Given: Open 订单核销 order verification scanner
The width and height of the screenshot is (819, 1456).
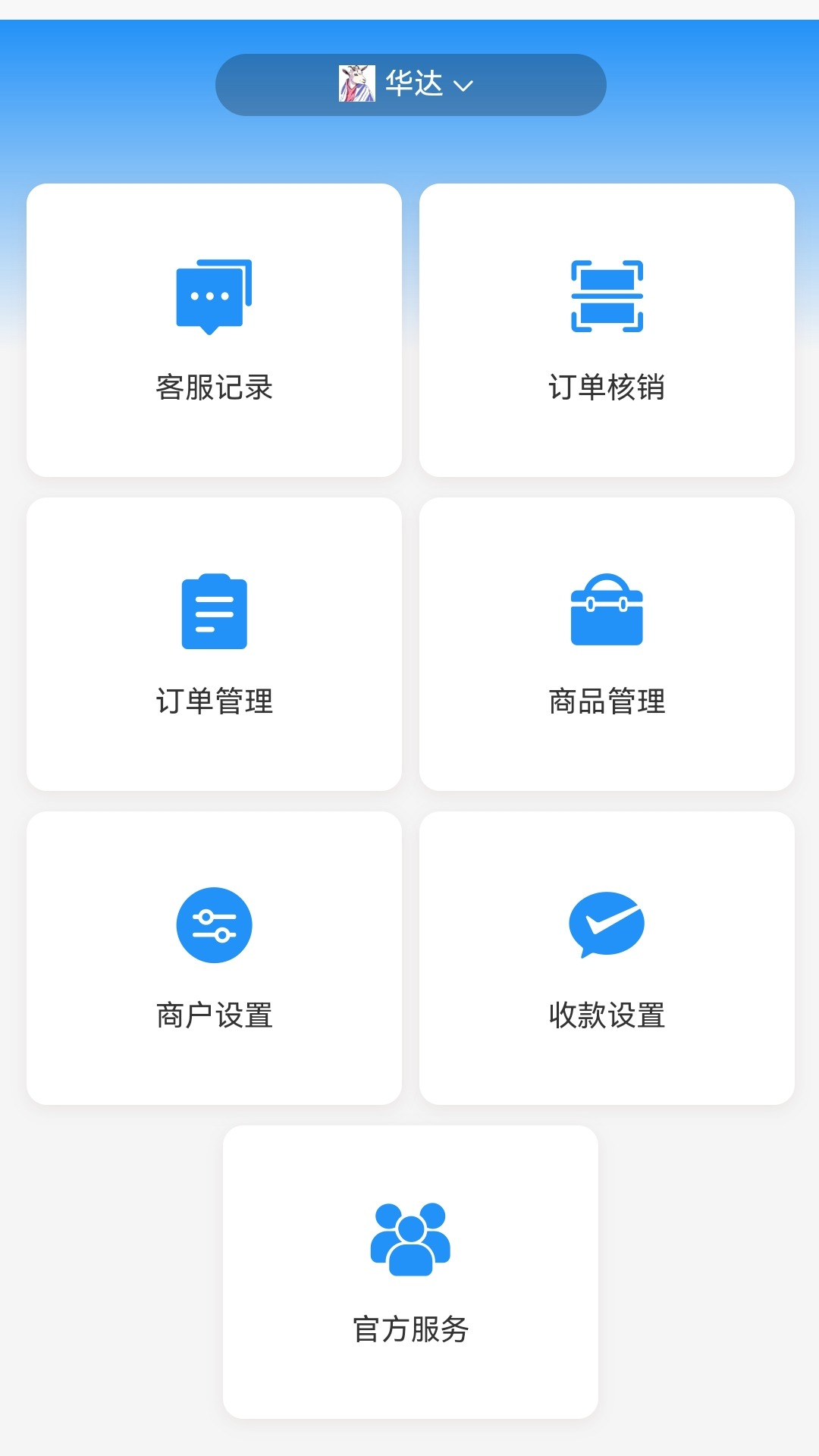Looking at the screenshot, I should pos(607,330).
